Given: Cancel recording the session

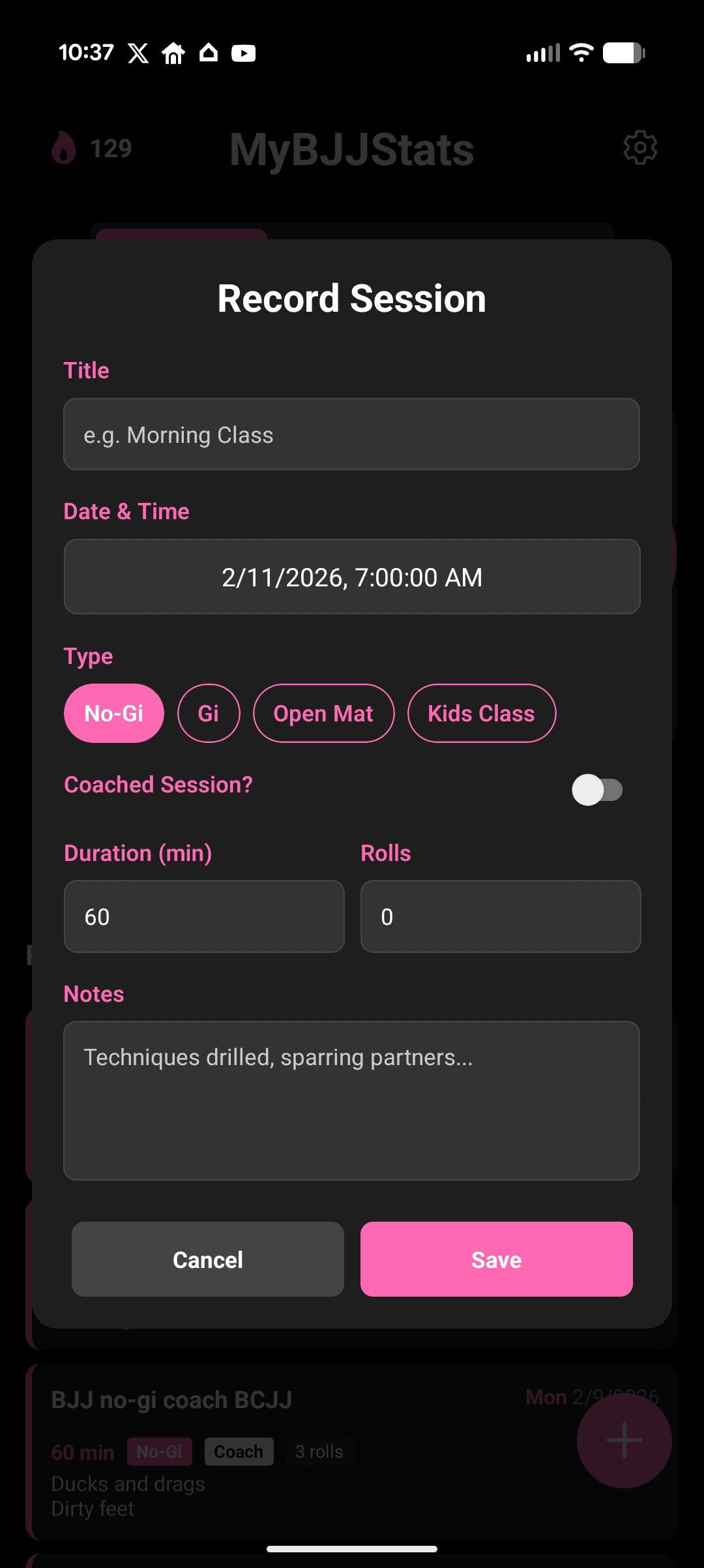Looking at the screenshot, I should pyautogui.click(x=207, y=1259).
